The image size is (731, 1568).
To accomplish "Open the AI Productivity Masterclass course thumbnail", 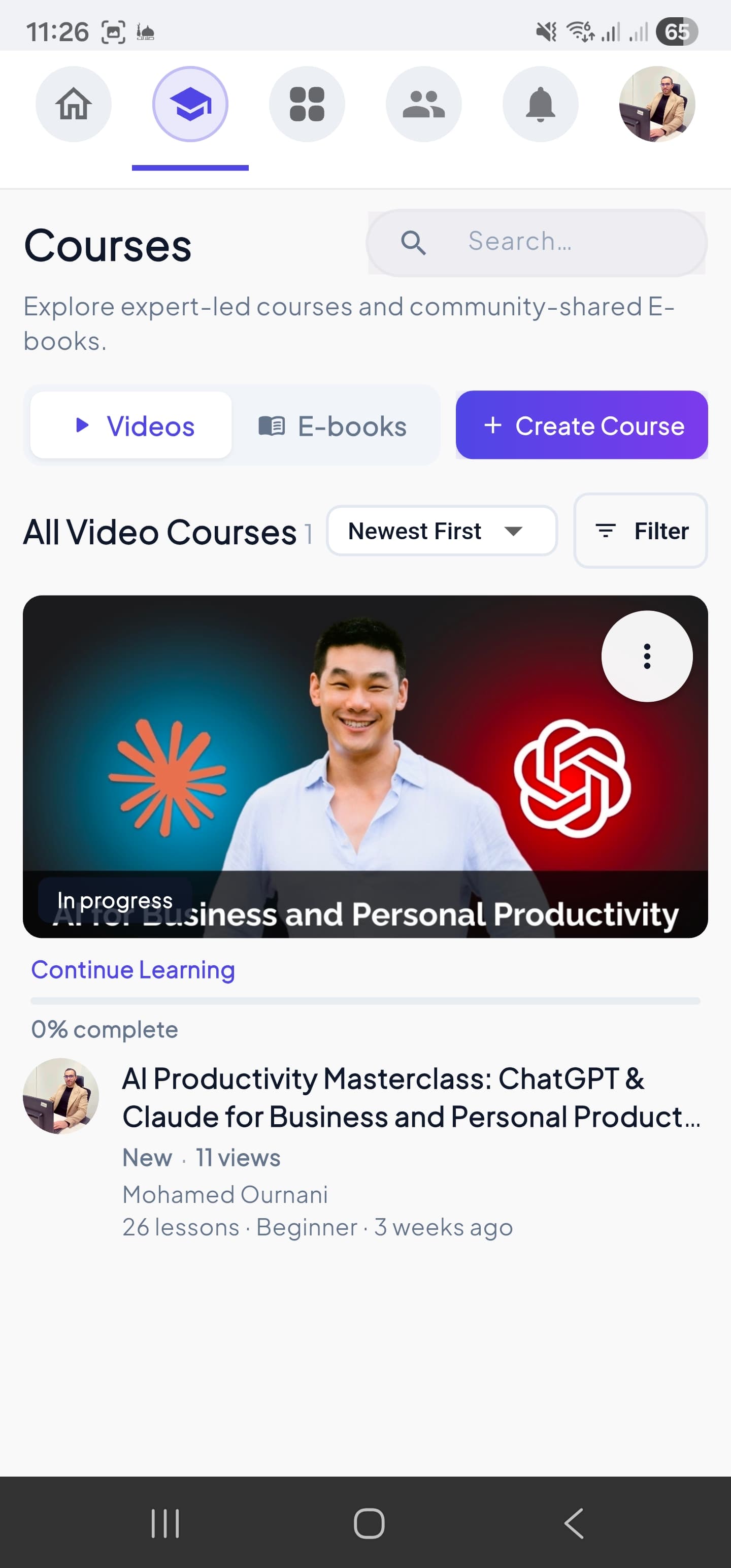I will [365, 766].
